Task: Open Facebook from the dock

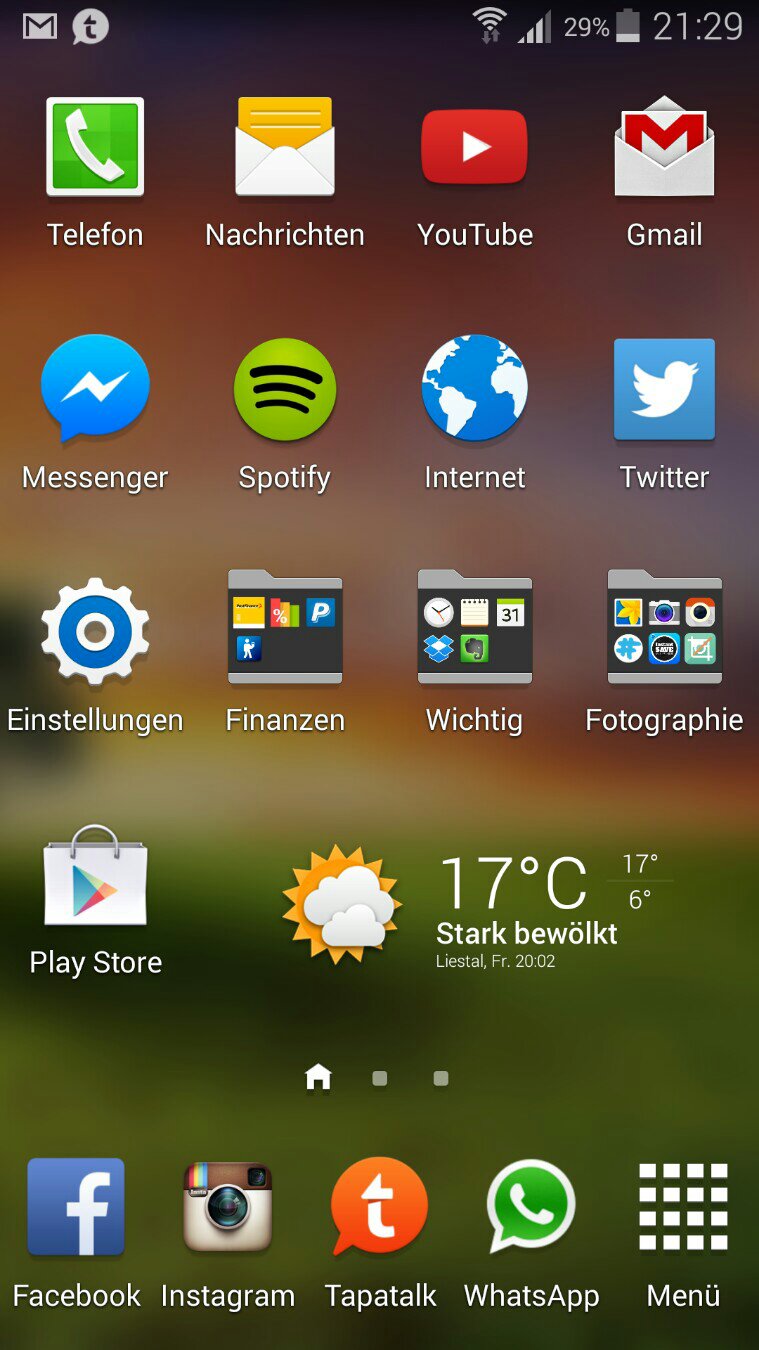Action: pyautogui.click(x=76, y=1207)
